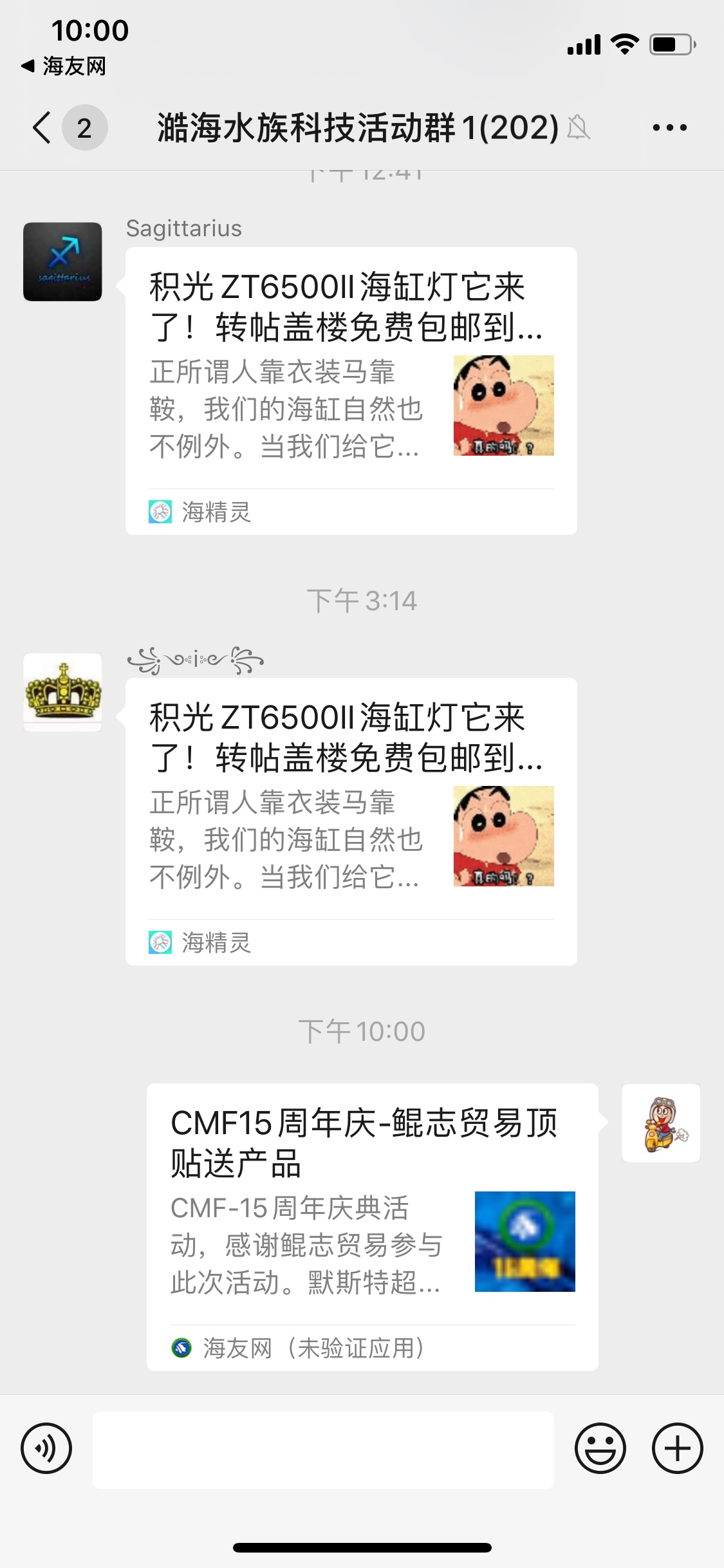Viewport: 724px width, 1568px height.
Task: Go back to the chat list
Action: click(42, 127)
